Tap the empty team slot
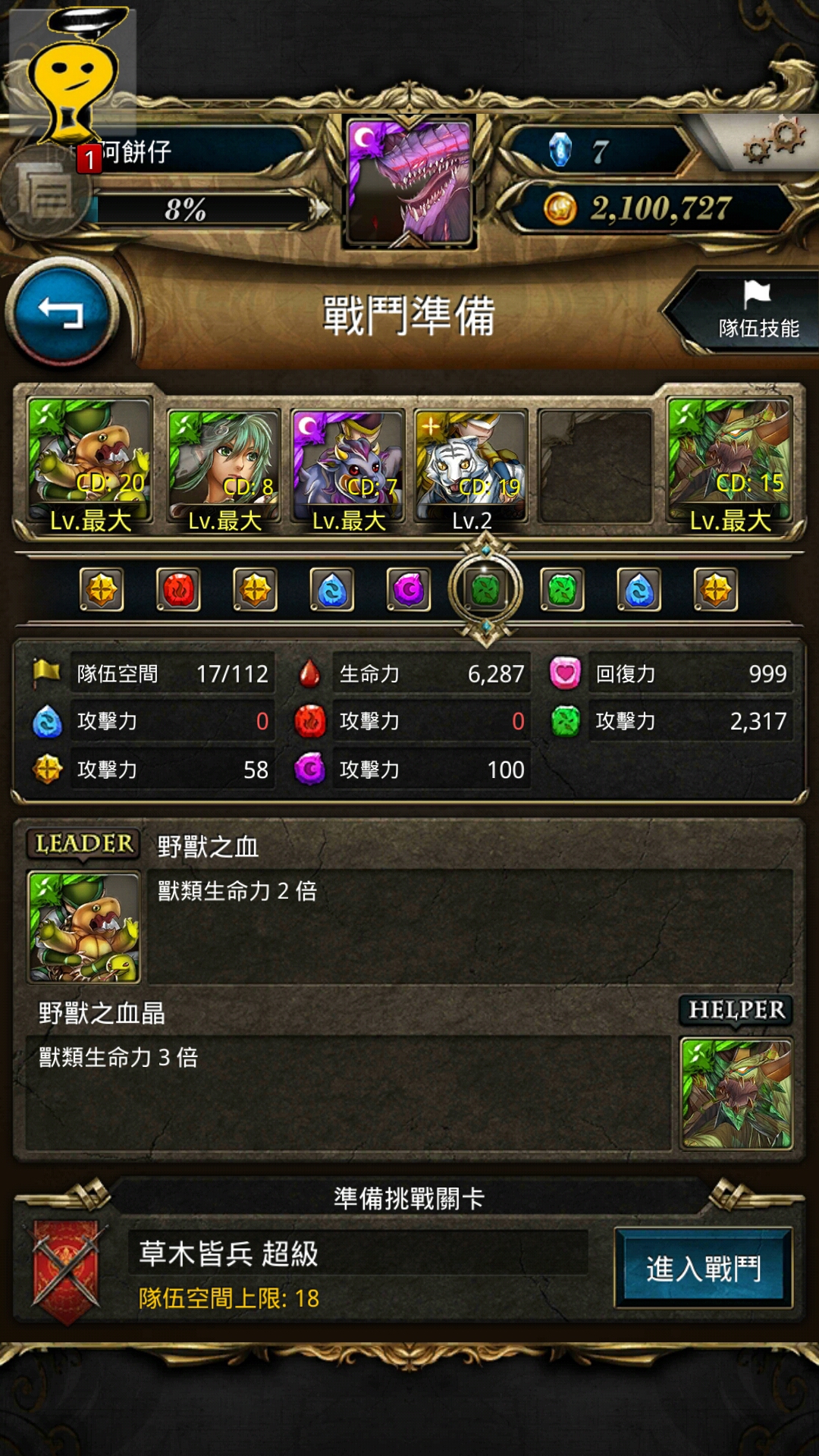 pyautogui.click(x=595, y=466)
